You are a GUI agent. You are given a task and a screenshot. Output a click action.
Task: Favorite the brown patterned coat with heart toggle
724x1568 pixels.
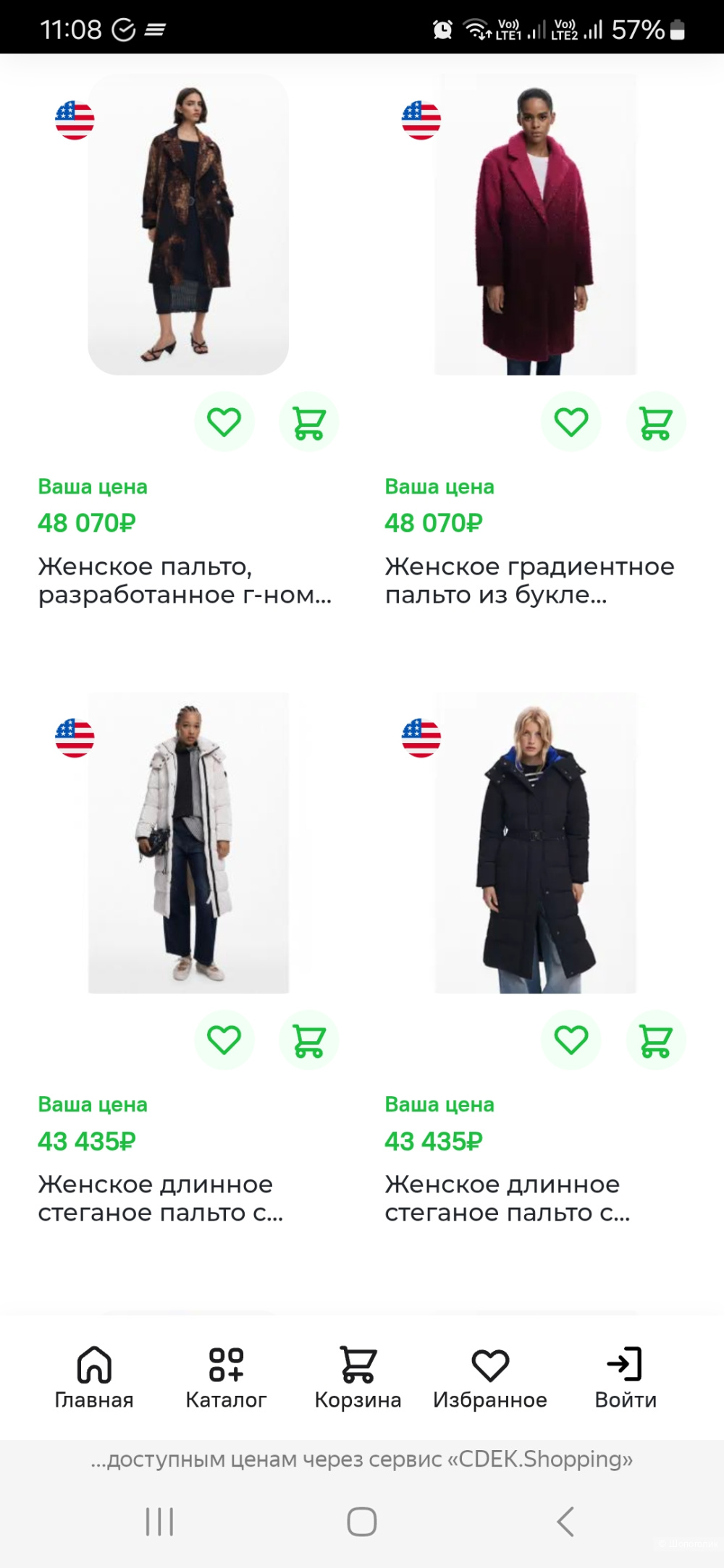pos(224,421)
